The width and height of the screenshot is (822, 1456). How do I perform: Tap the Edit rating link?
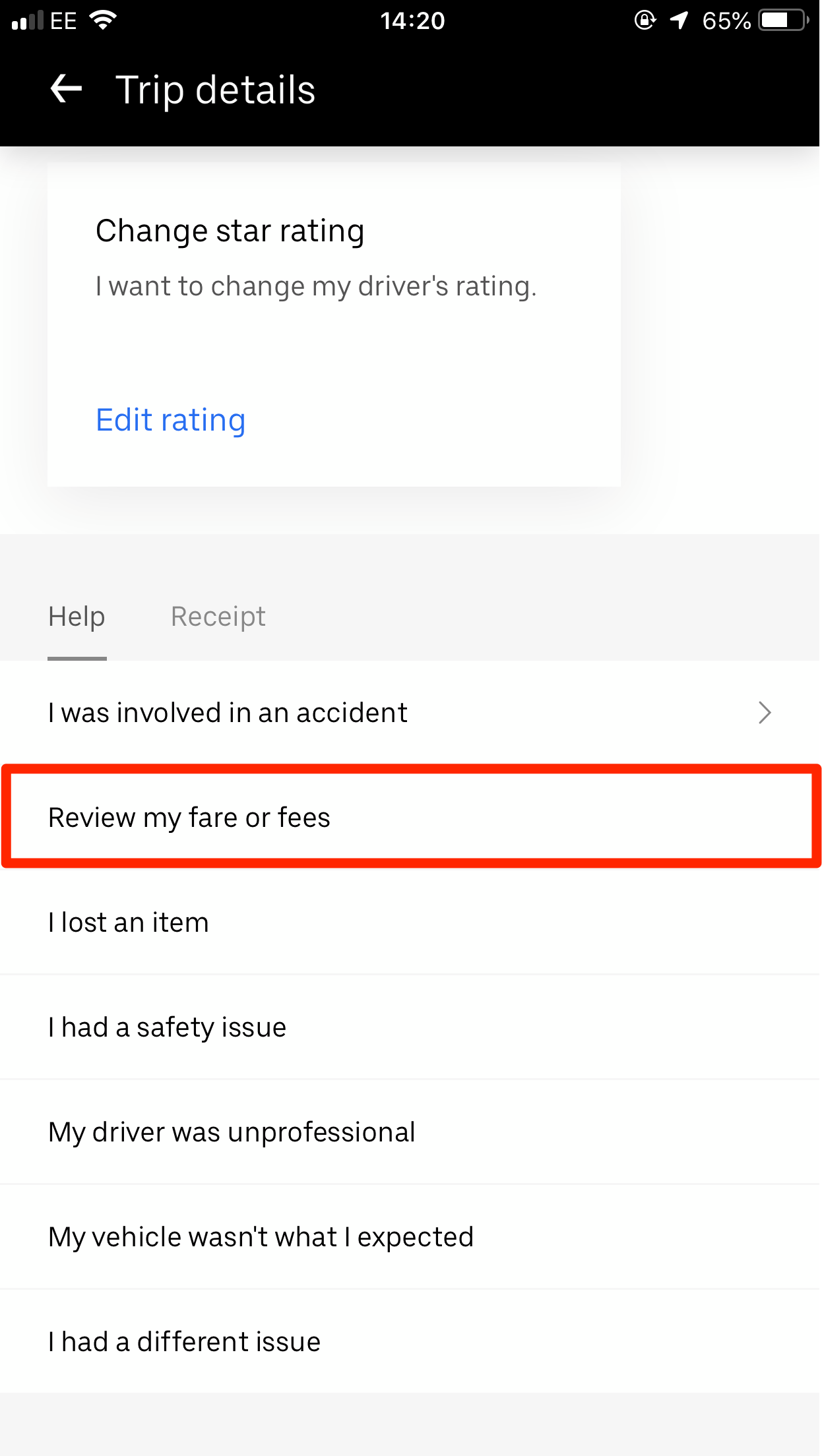[x=170, y=420]
